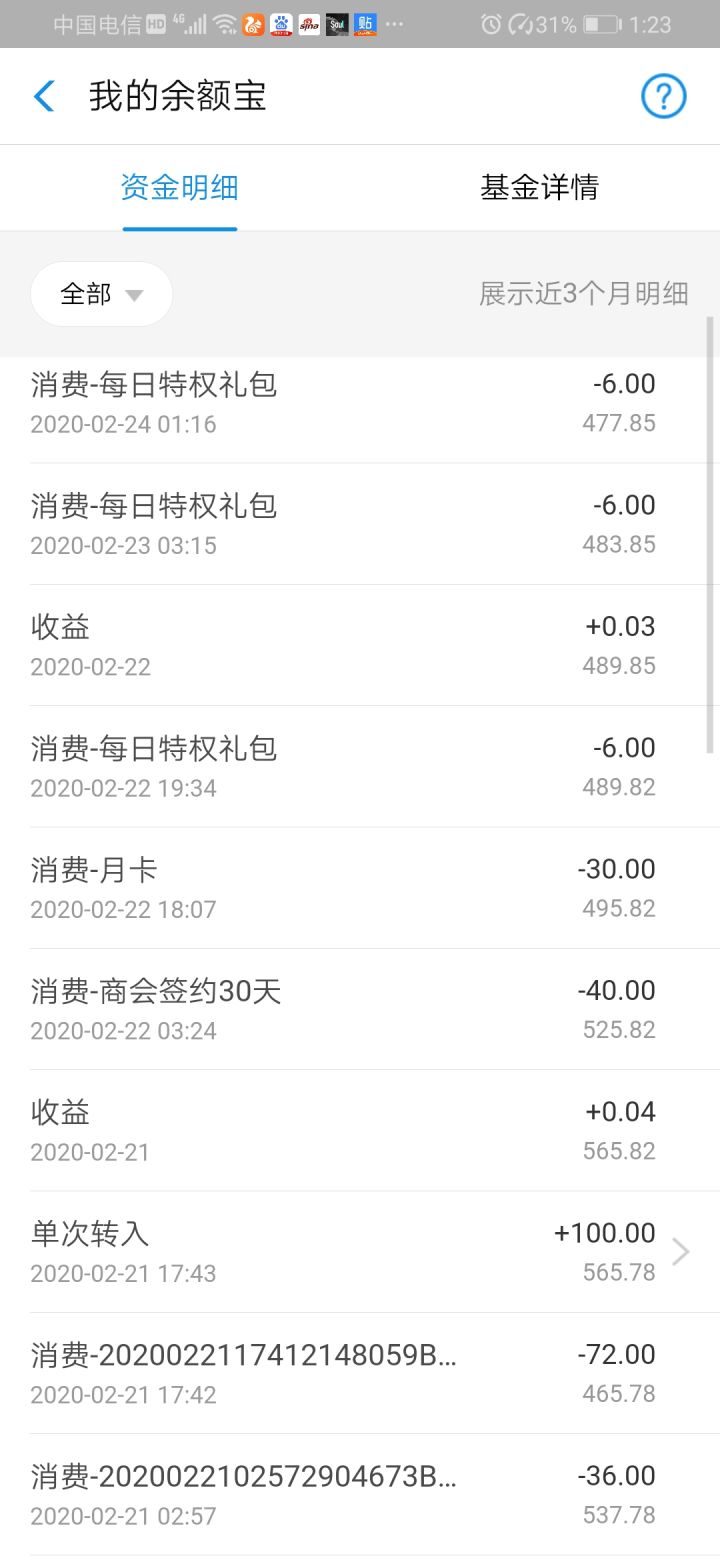Expand the 全部 filter dropdown

click(102, 294)
